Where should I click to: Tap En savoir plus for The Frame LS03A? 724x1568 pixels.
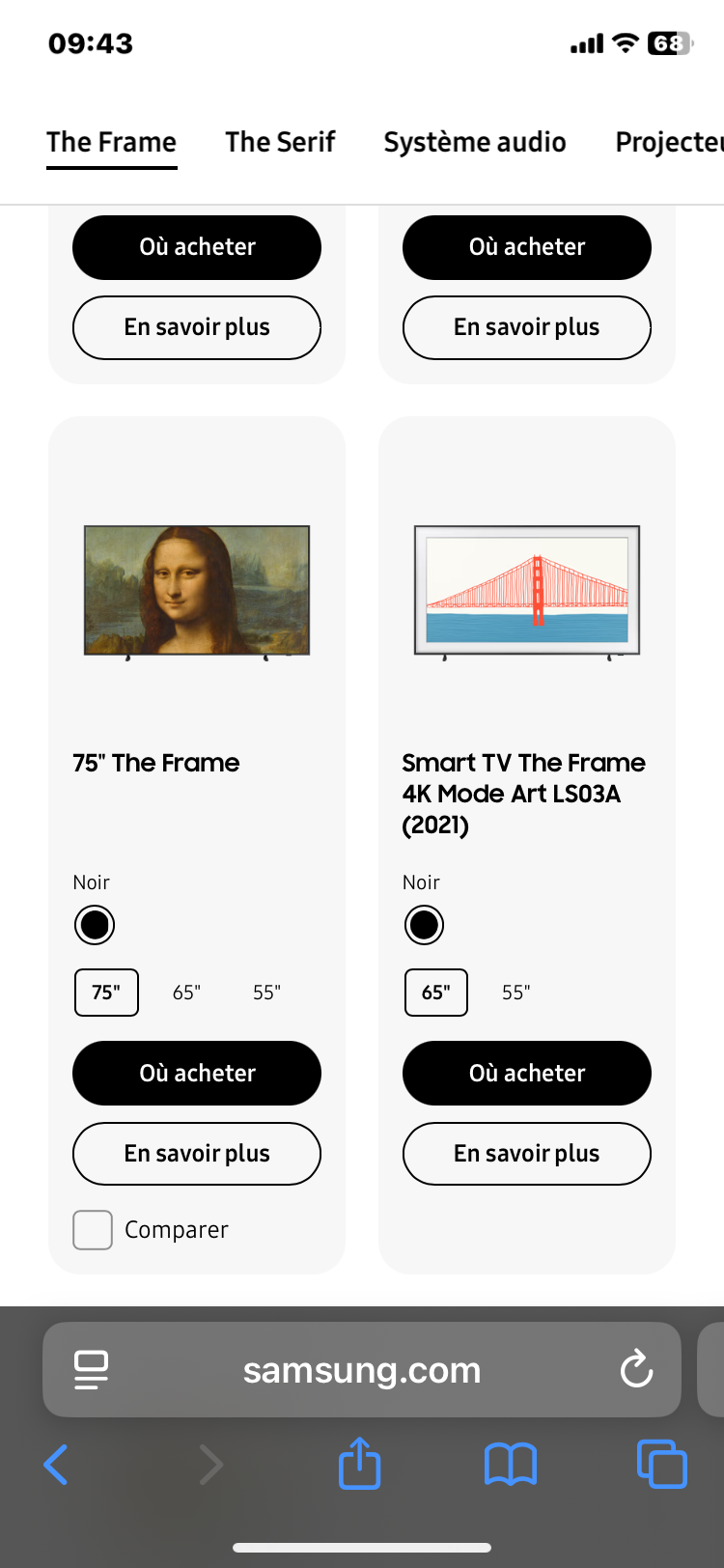(x=526, y=1153)
